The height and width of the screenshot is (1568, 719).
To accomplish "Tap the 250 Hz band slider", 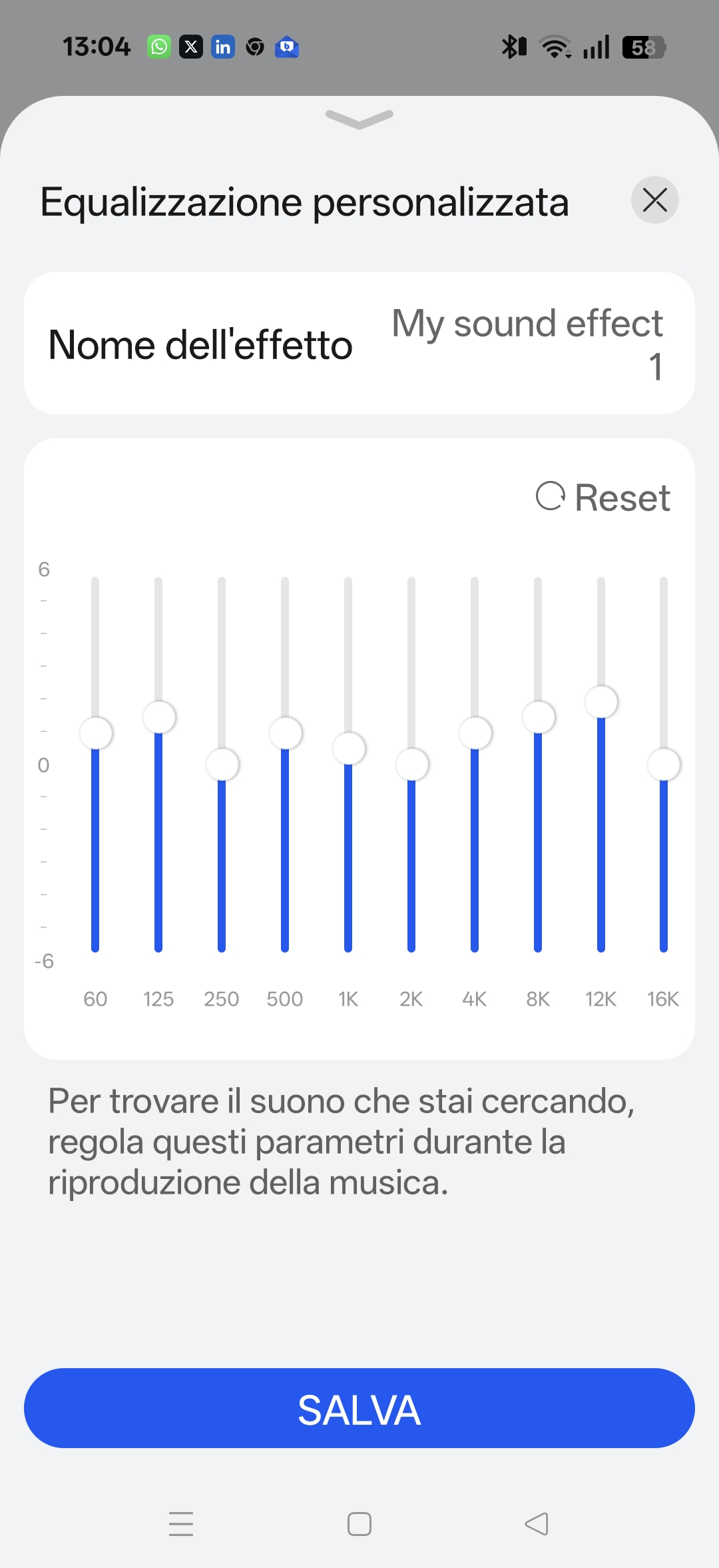I will 222,764.
